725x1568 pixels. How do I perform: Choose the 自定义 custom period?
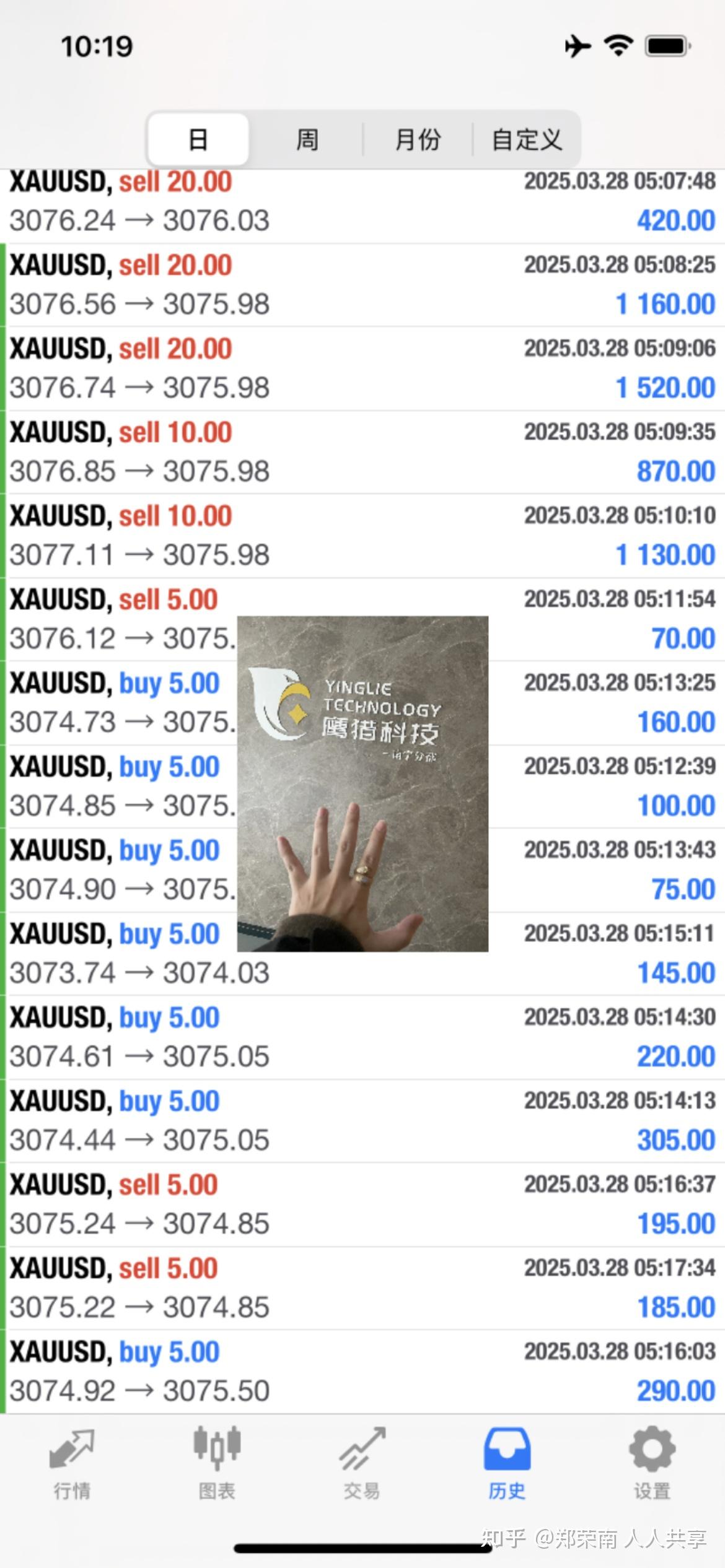pyautogui.click(x=527, y=139)
